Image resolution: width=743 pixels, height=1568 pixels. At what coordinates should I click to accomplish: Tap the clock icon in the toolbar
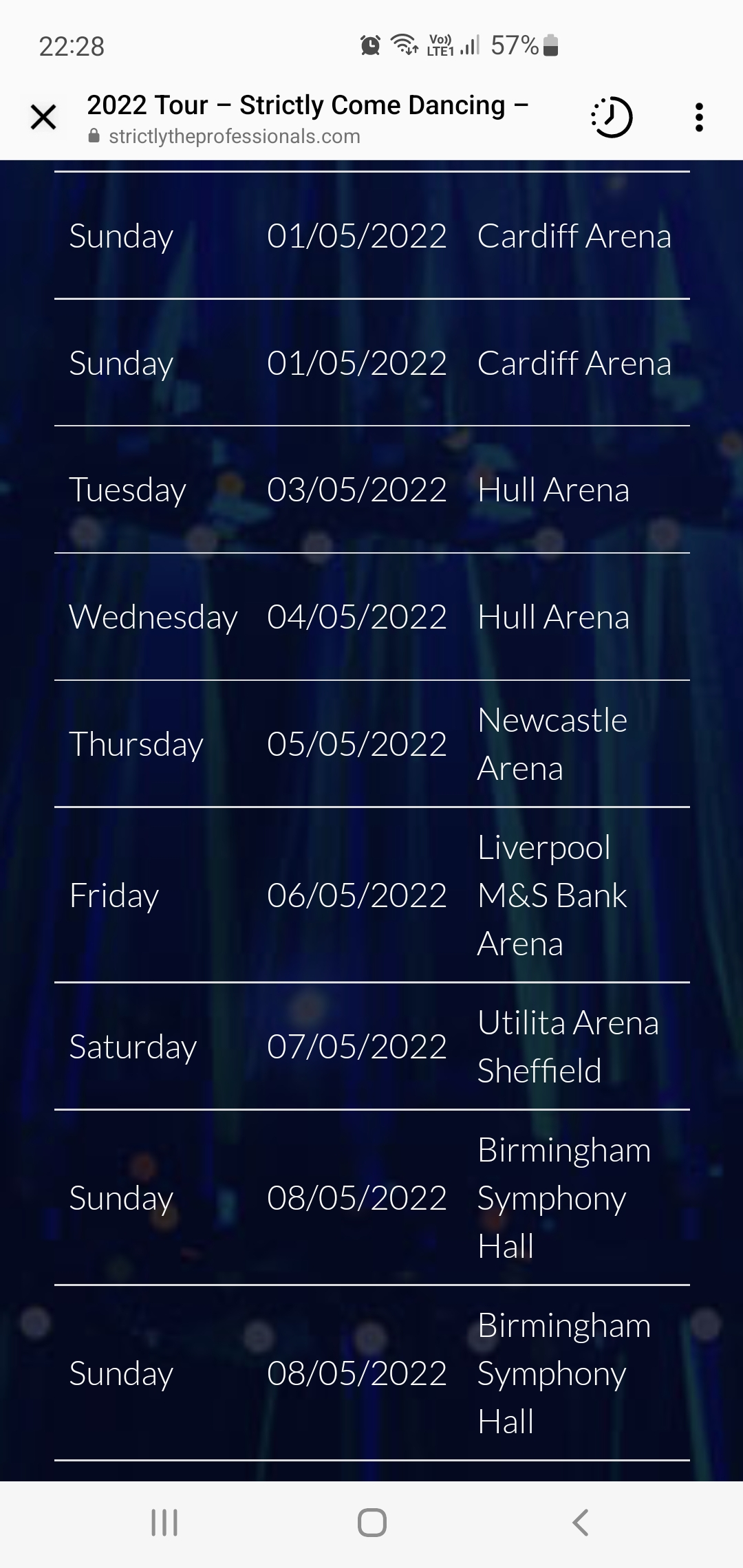pyautogui.click(x=612, y=117)
